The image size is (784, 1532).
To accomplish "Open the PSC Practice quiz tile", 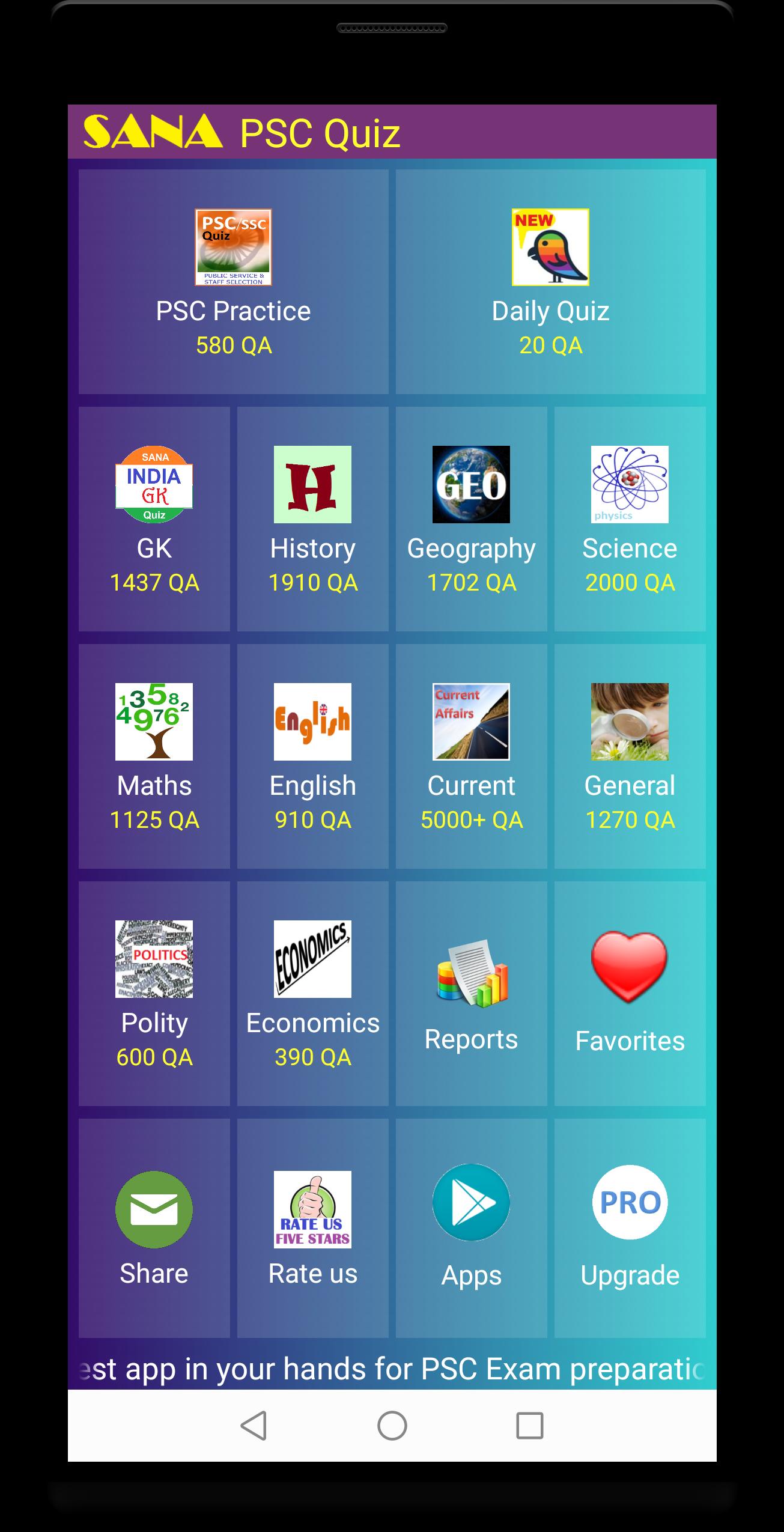I will [233, 281].
